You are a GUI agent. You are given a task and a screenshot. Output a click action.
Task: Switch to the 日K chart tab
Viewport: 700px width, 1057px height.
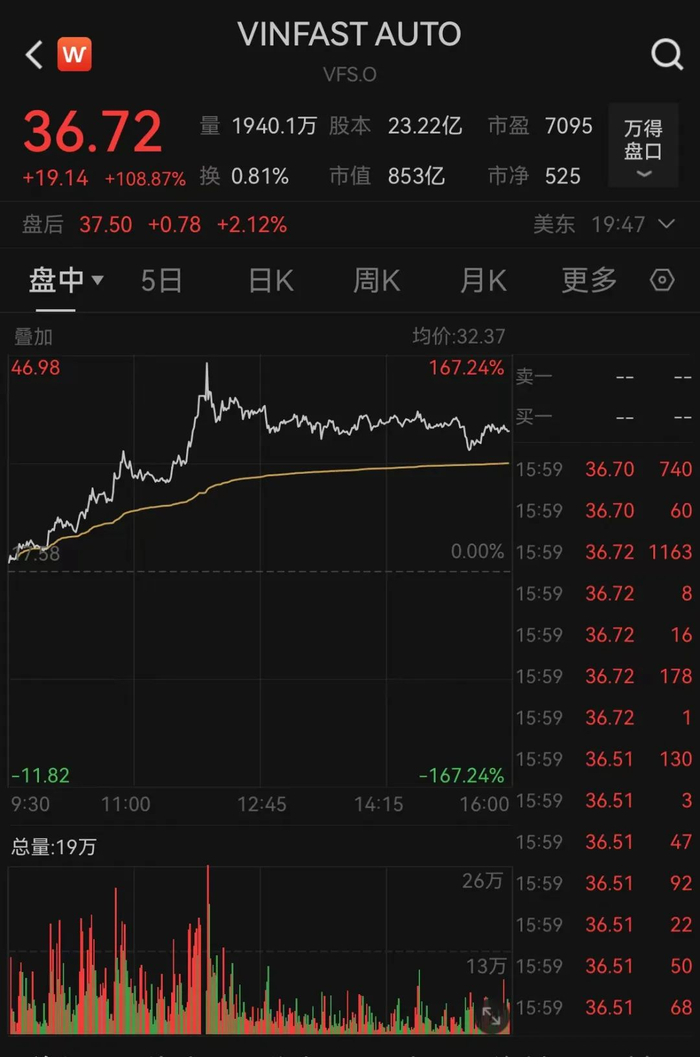point(271,281)
